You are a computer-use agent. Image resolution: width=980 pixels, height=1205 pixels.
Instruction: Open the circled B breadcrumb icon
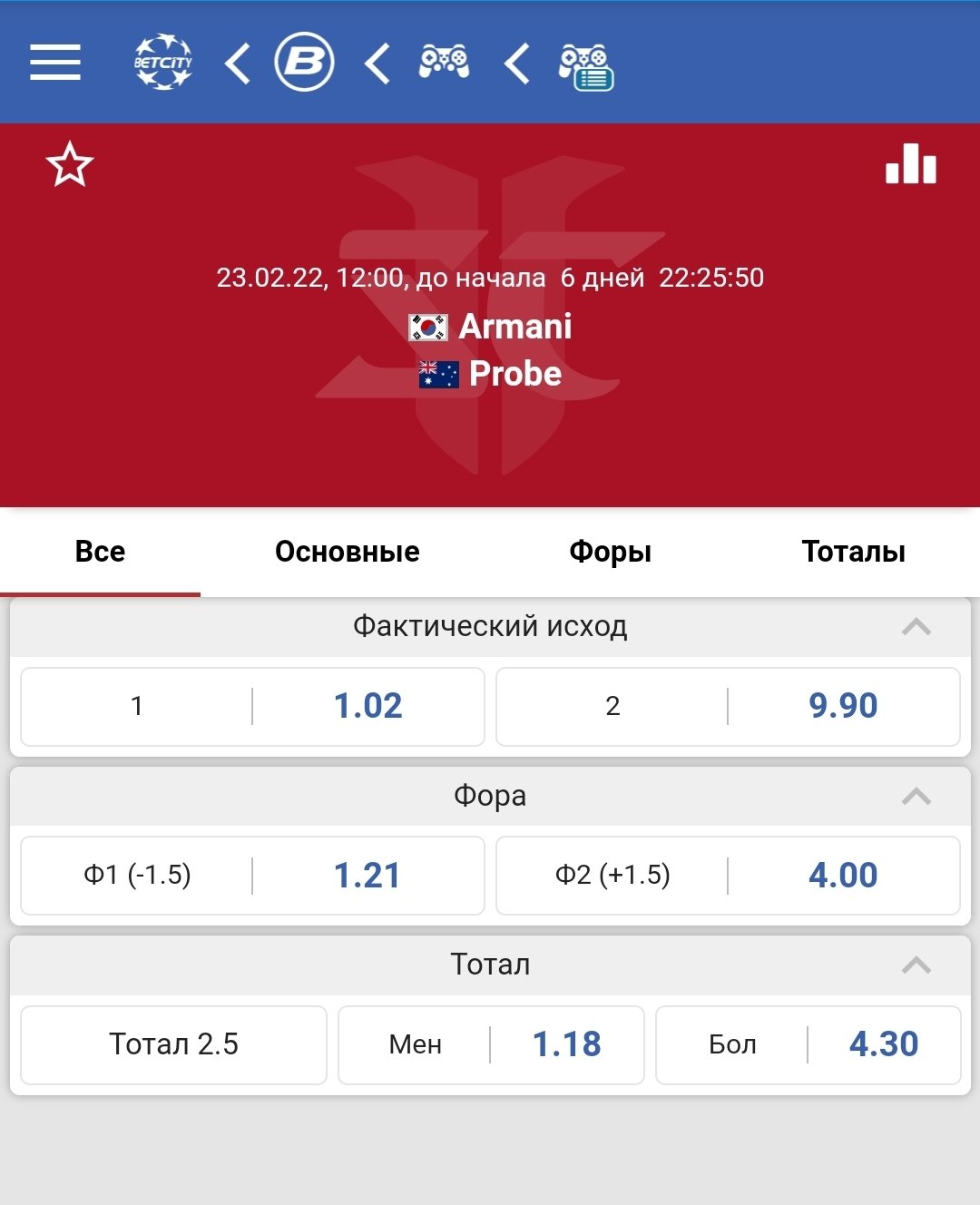(305, 63)
